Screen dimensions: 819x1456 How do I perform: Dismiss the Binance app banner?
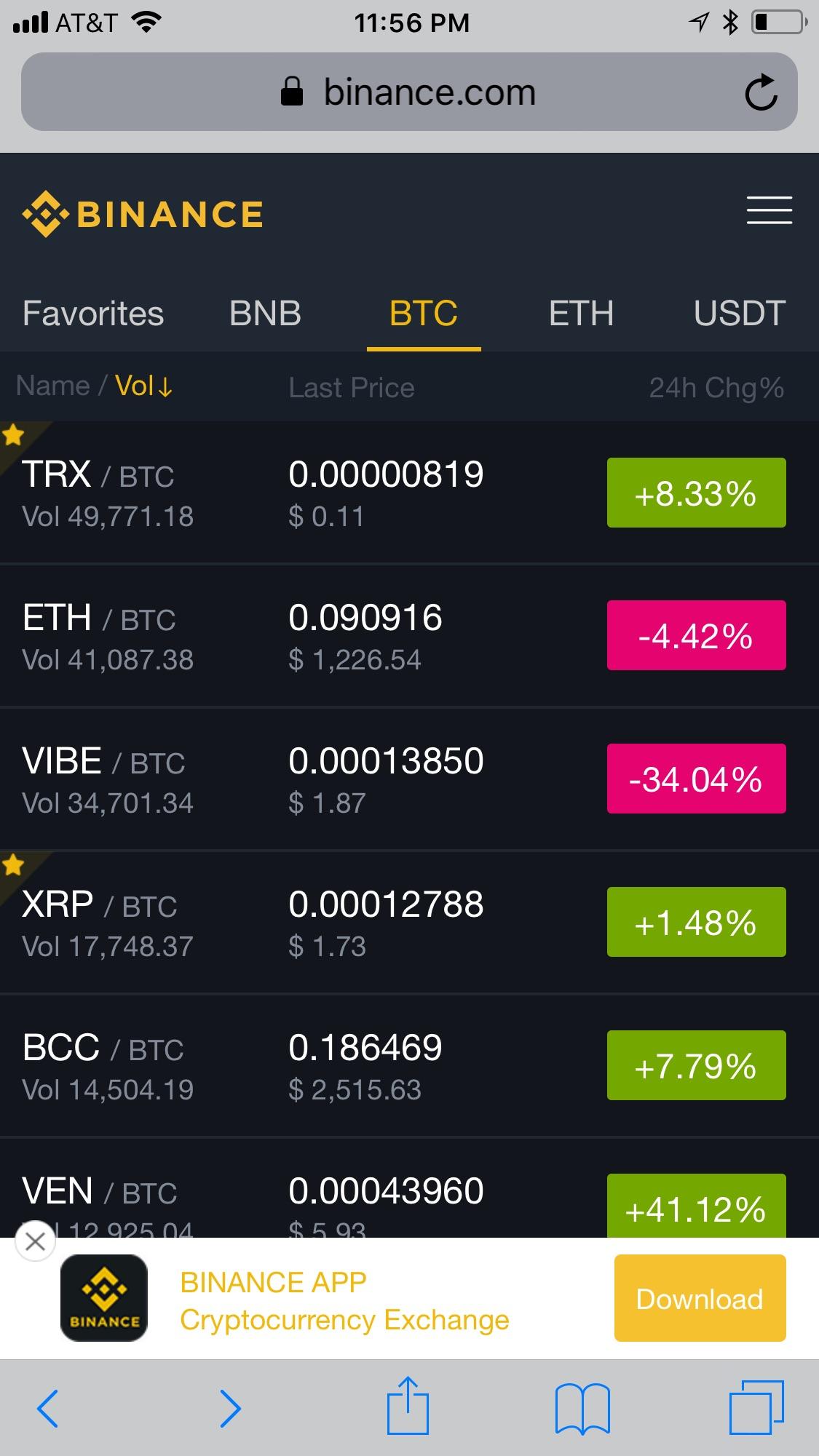coord(35,1241)
